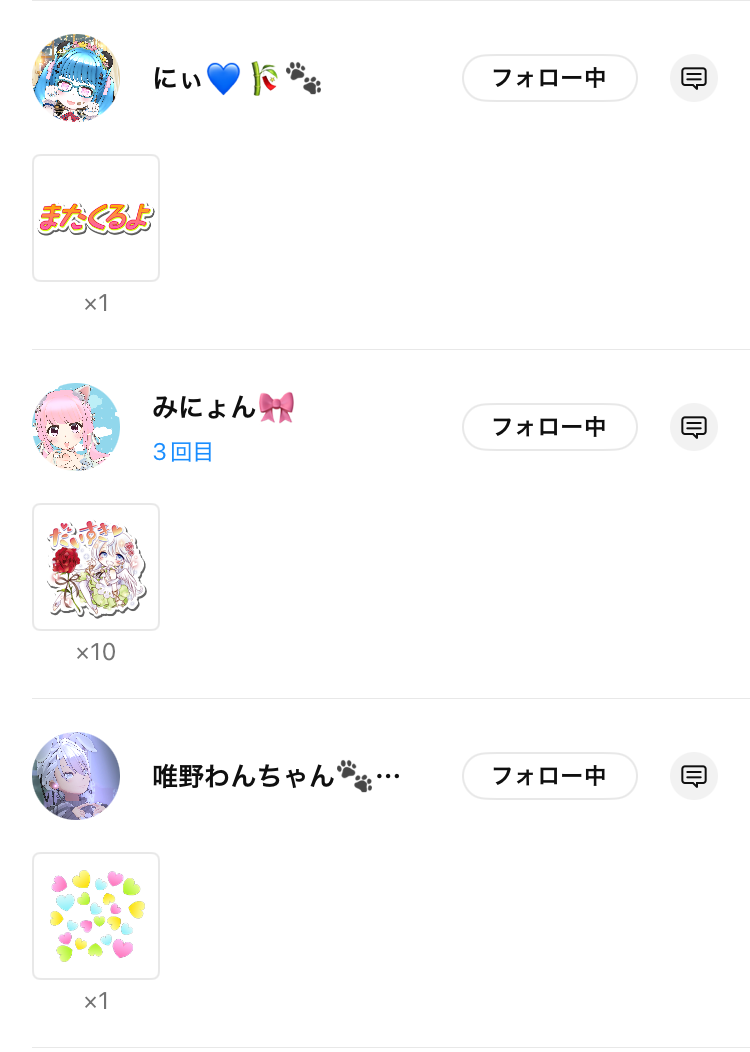The height and width of the screenshot is (1052, 750).
Task: Send message to 唯野わんちゃん
Action: pos(694,776)
